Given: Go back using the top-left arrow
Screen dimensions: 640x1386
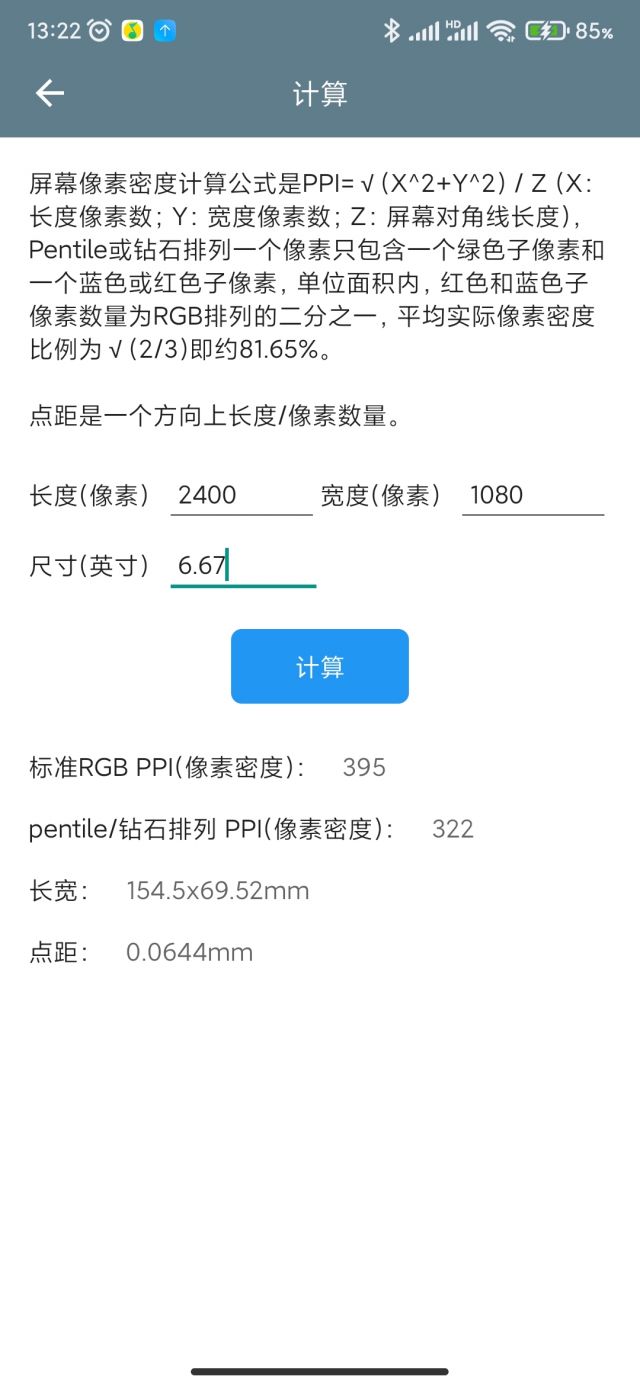Looking at the screenshot, I should click(x=50, y=94).
